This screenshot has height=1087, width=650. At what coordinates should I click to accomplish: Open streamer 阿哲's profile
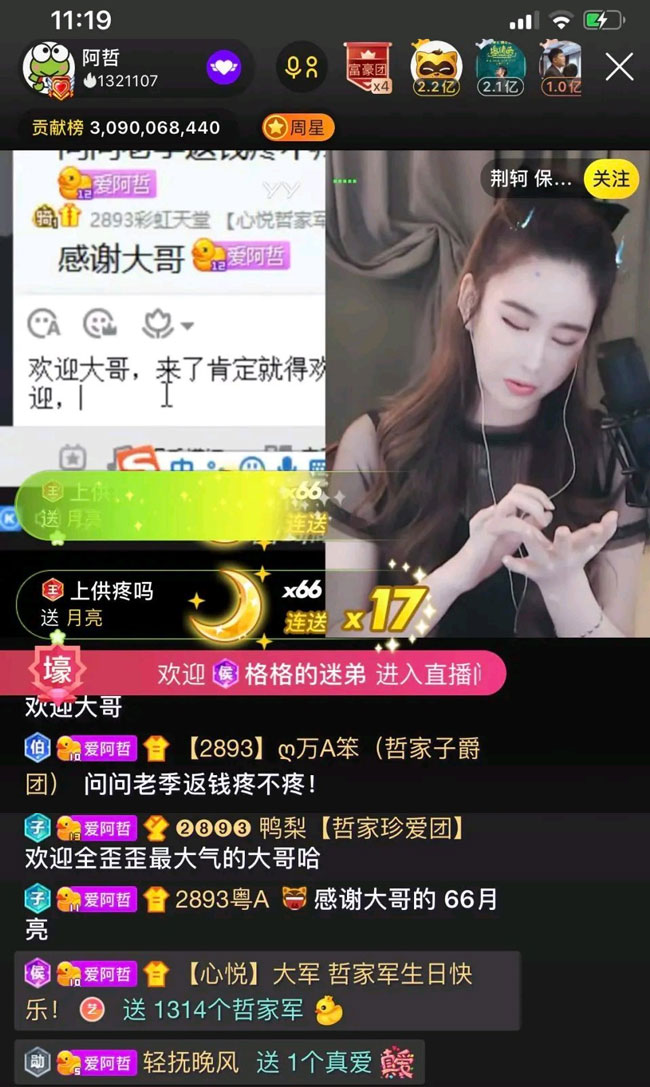[48, 68]
